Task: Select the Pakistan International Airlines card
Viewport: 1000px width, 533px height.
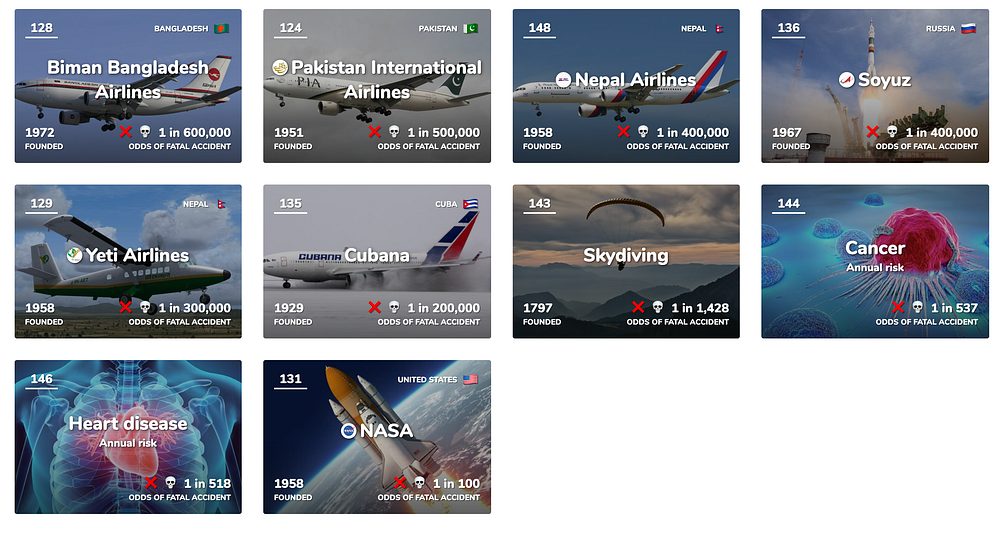Action: click(377, 86)
